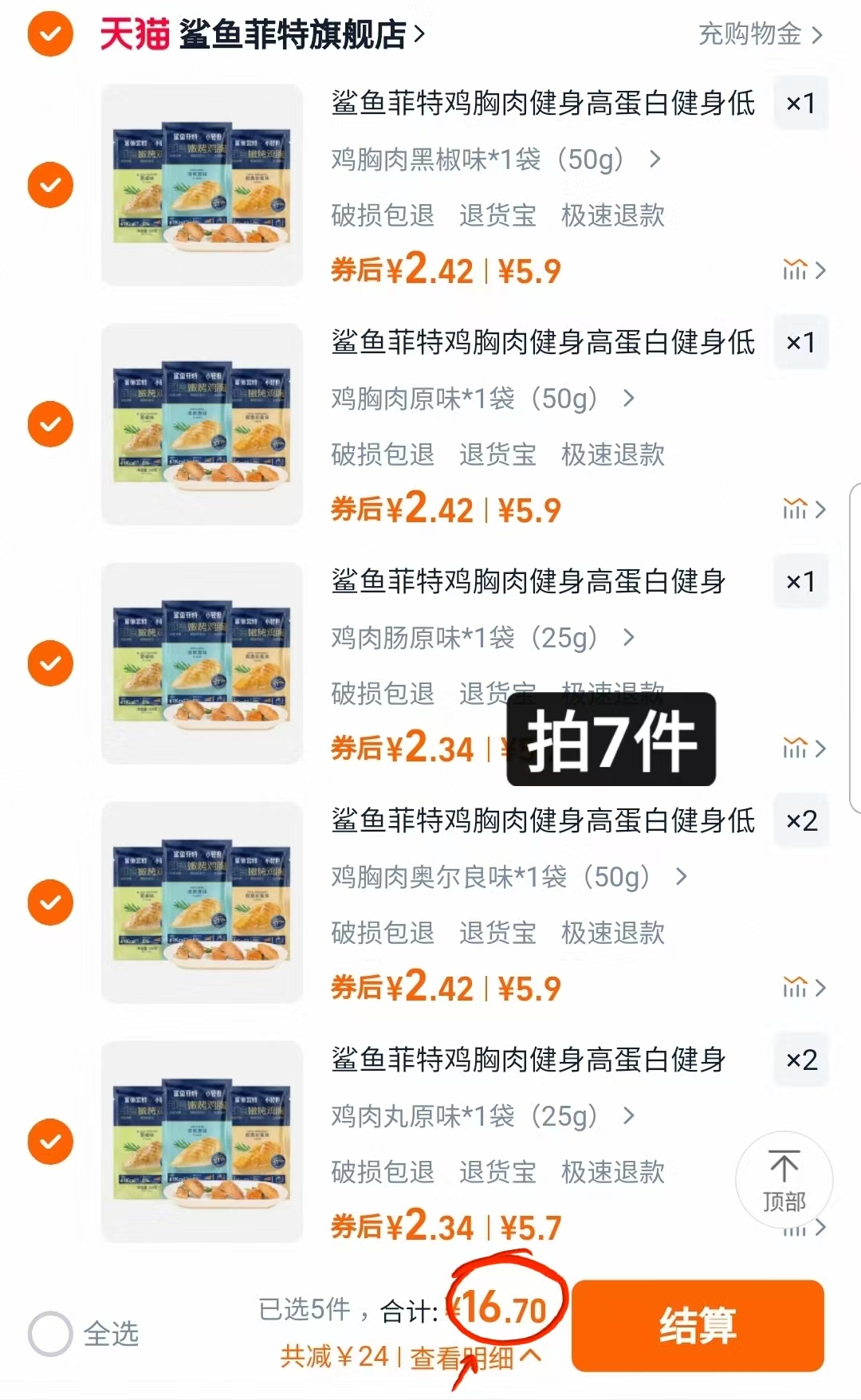The image size is (861, 1400).
Task: Deselect the store checkmark beside 鲨鱼菲特旗舰店
Action: tap(49, 33)
